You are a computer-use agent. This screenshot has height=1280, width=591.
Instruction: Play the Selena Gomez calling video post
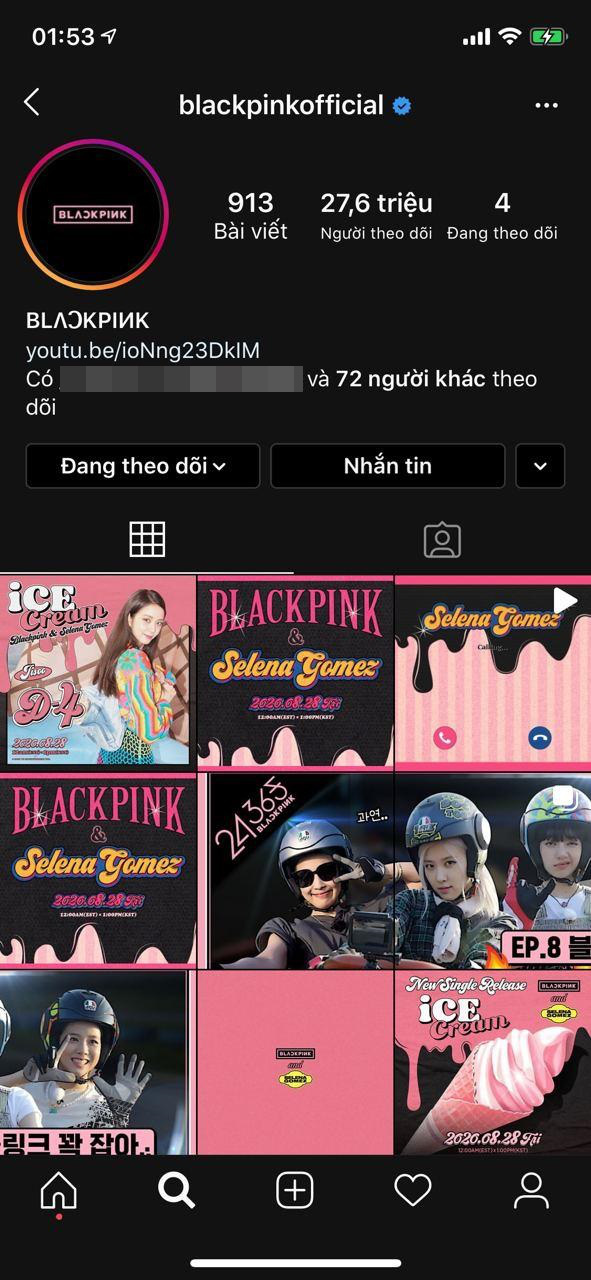[493, 671]
